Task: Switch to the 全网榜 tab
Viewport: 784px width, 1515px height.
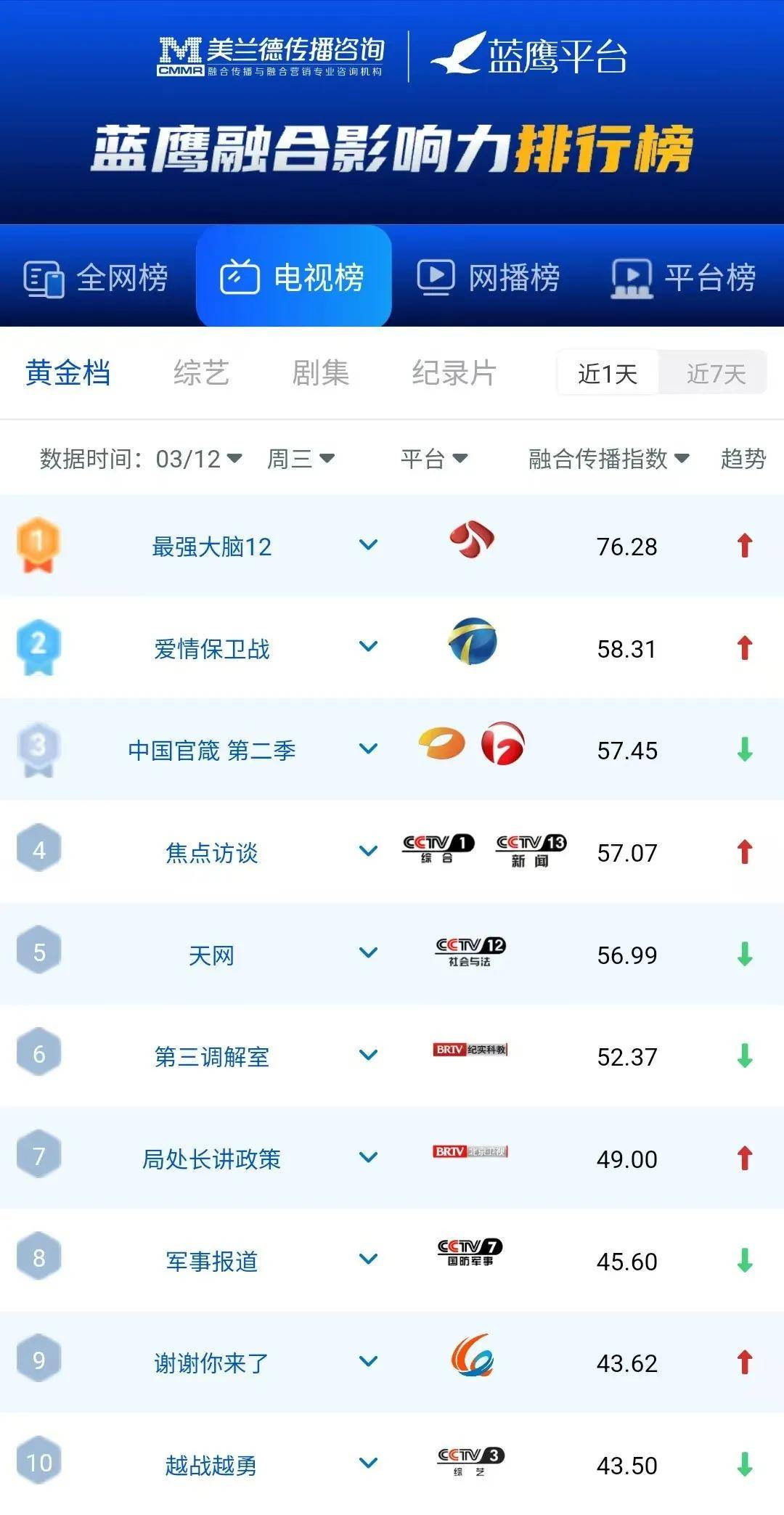Action: pyautogui.click(x=97, y=278)
